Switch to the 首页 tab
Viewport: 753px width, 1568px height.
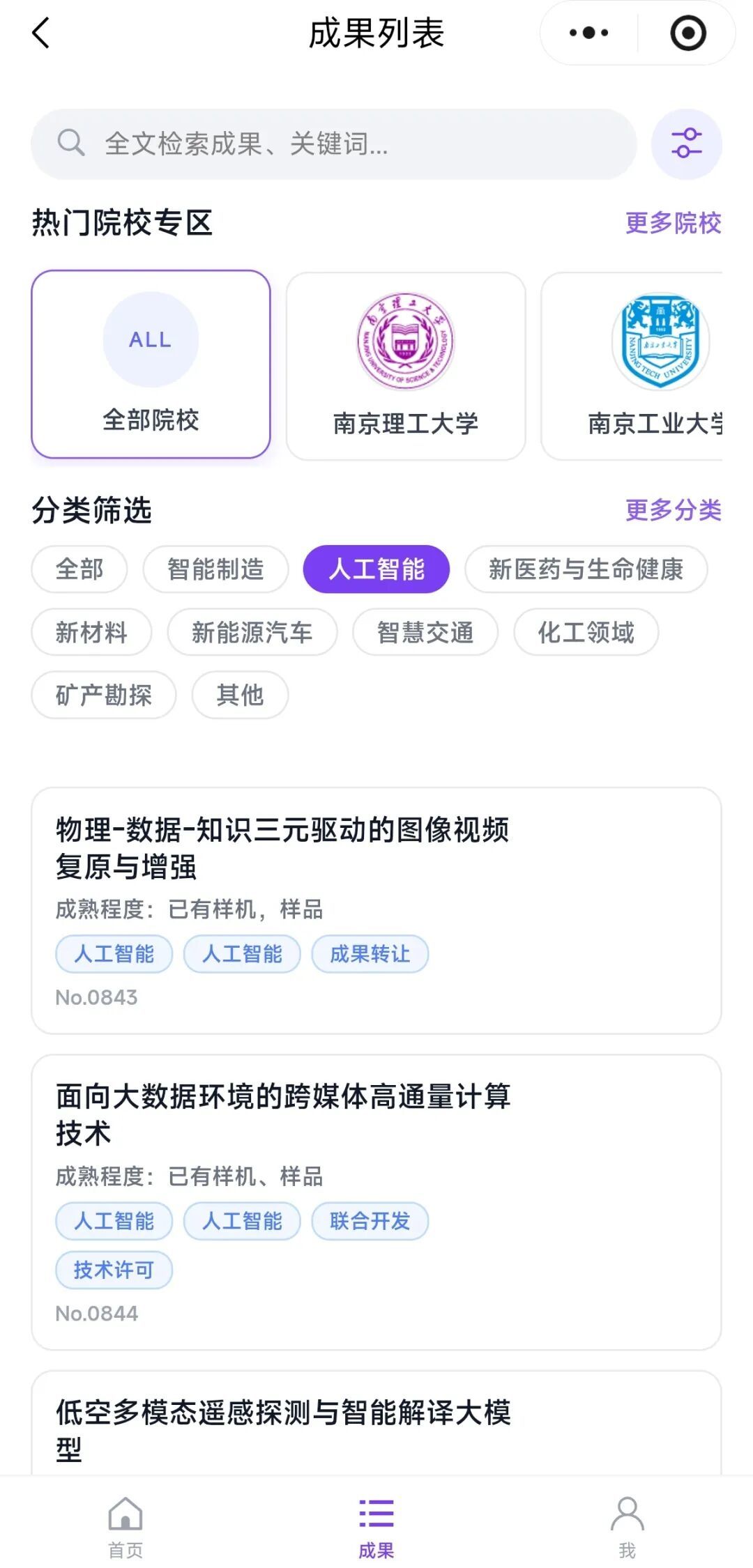(125, 1528)
